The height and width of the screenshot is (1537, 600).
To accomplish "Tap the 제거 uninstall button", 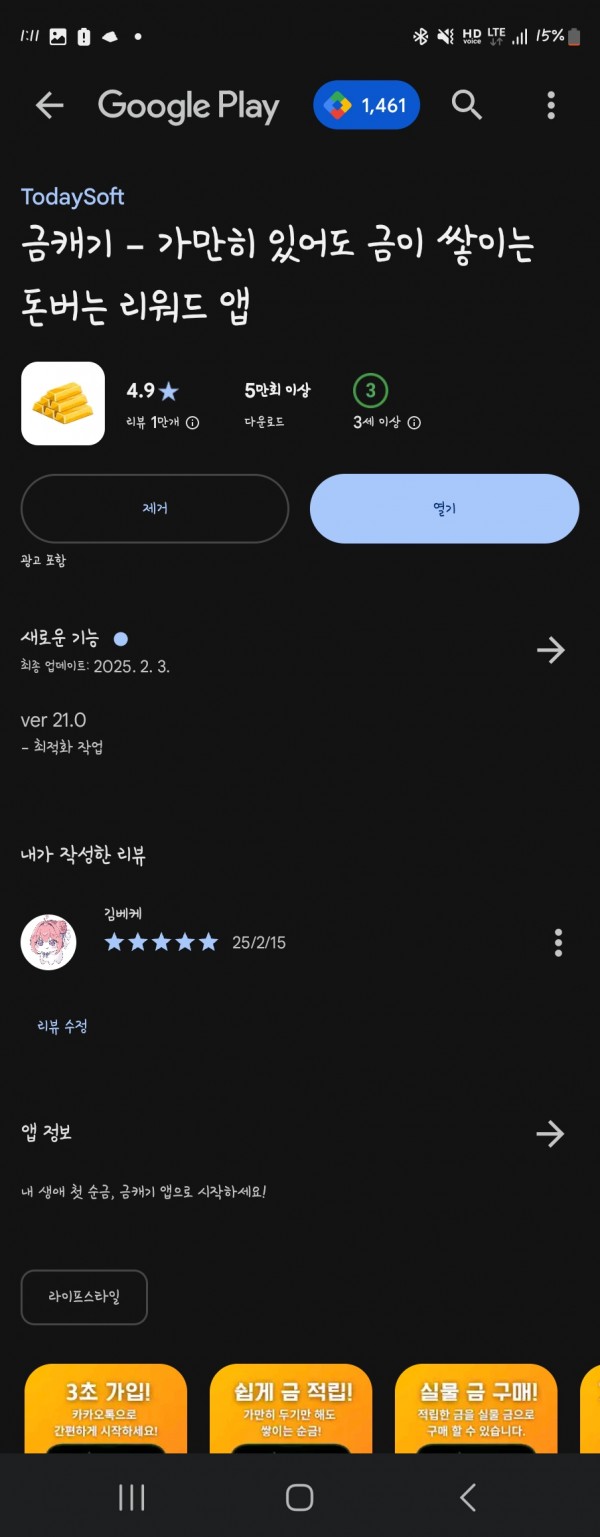I will coord(155,508).
